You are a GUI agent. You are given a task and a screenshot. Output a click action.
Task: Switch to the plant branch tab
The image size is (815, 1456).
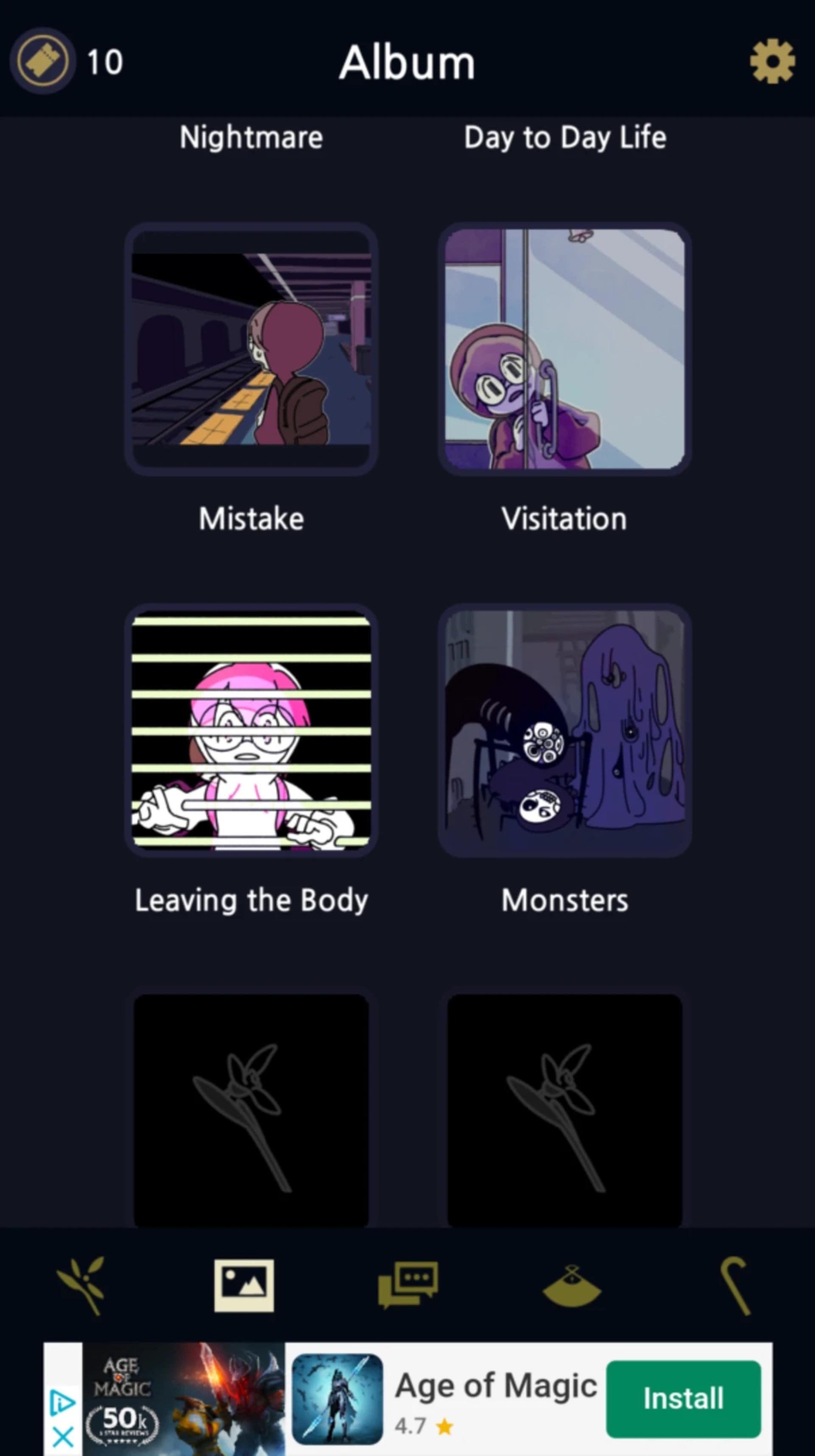pos(81,1284)
